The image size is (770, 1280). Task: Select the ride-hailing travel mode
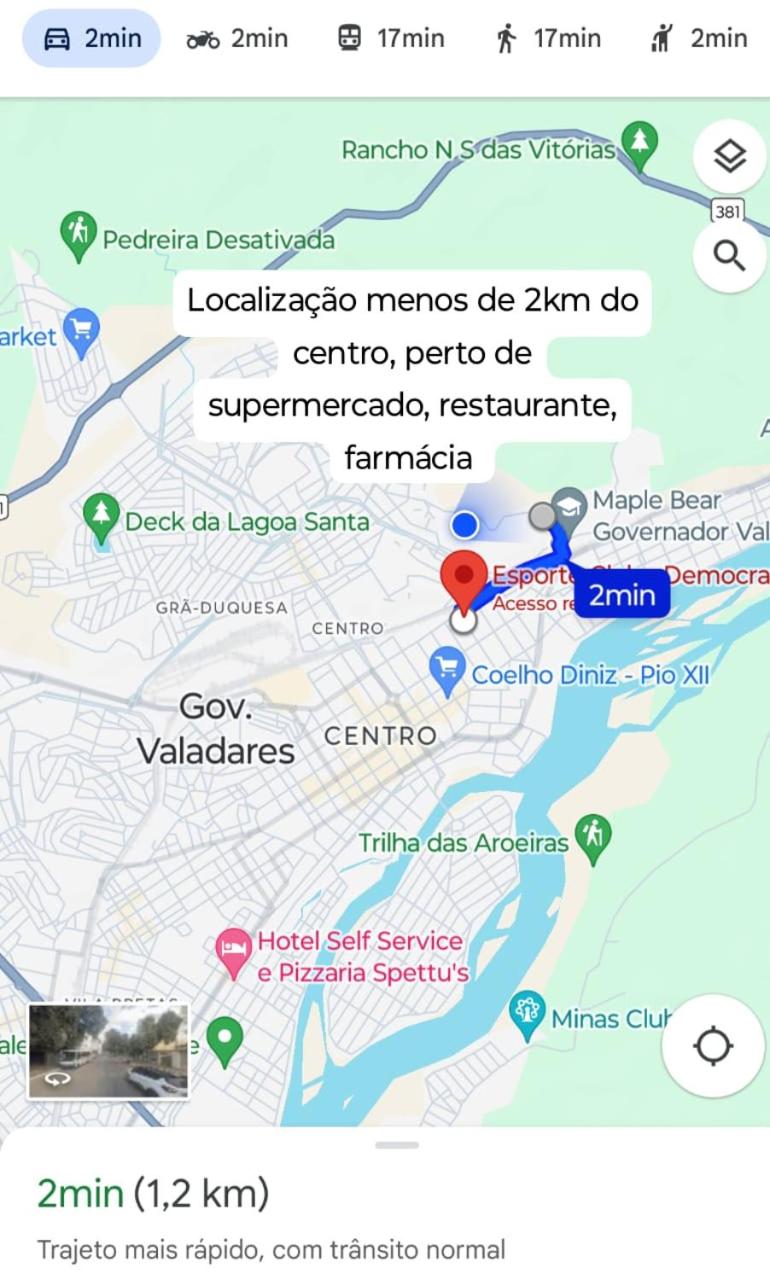coord(698,39)
